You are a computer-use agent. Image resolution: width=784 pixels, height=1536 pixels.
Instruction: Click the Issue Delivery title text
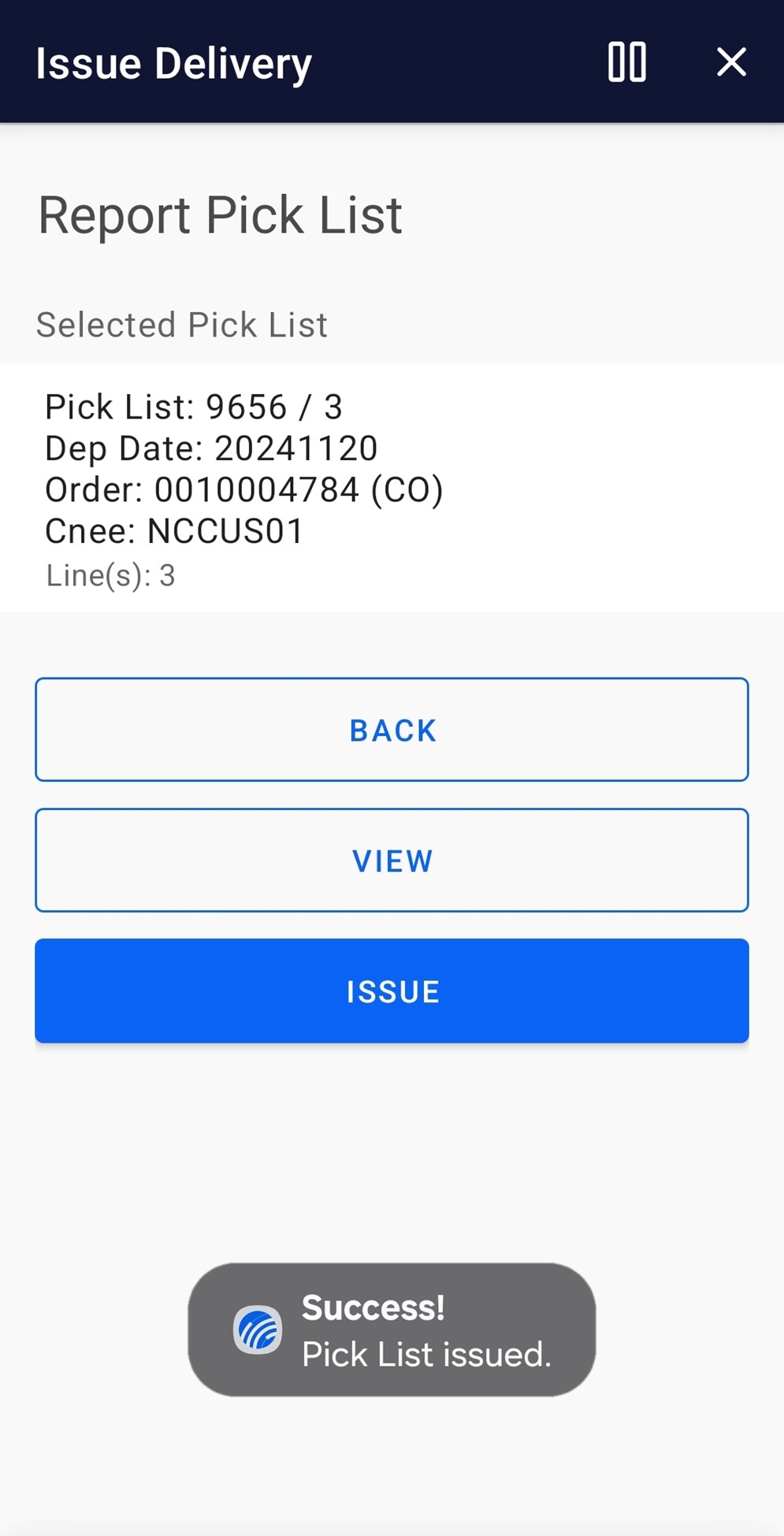click(x=173, y=63)
